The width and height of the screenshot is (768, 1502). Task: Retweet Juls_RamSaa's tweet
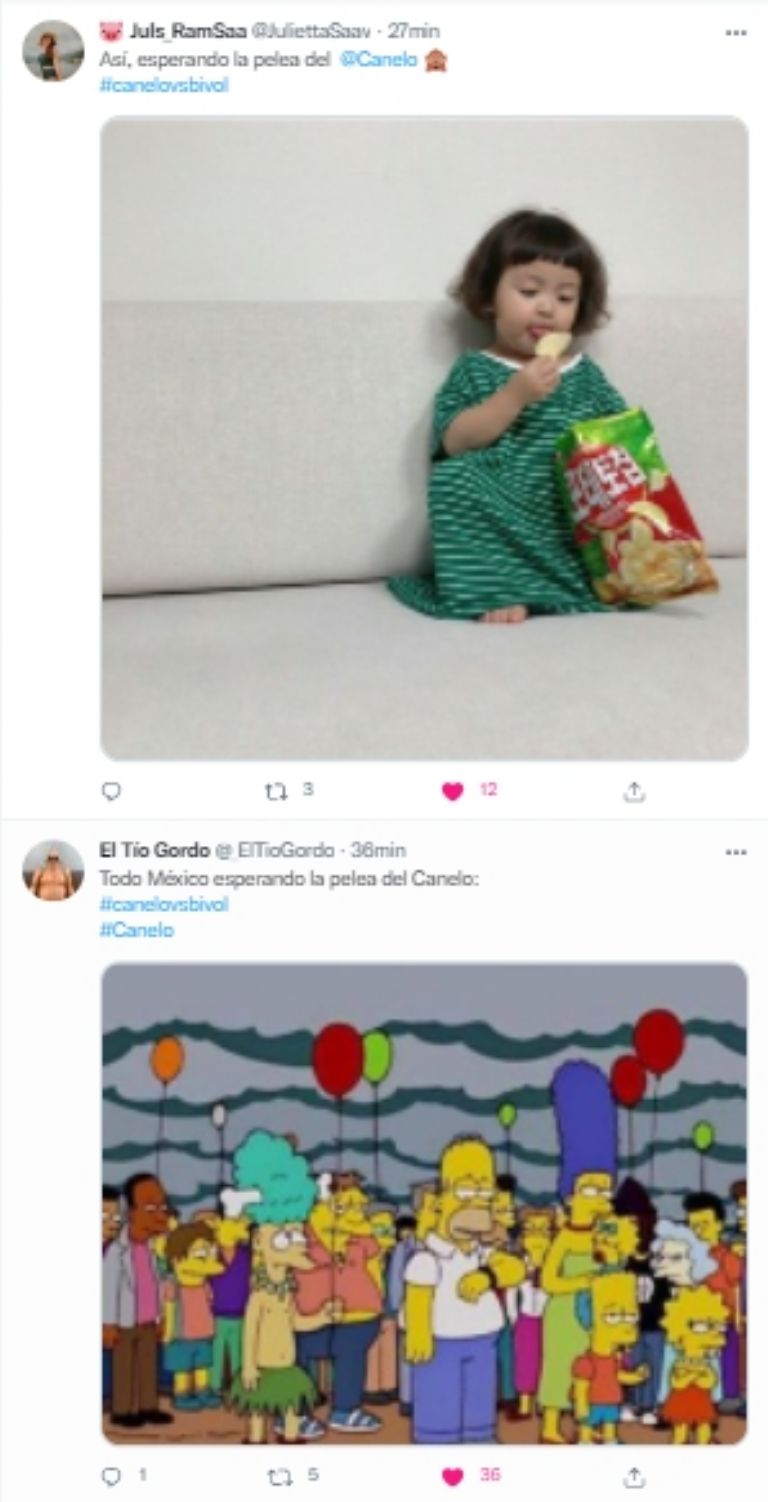pyautogui.click(x=276, y=791)
